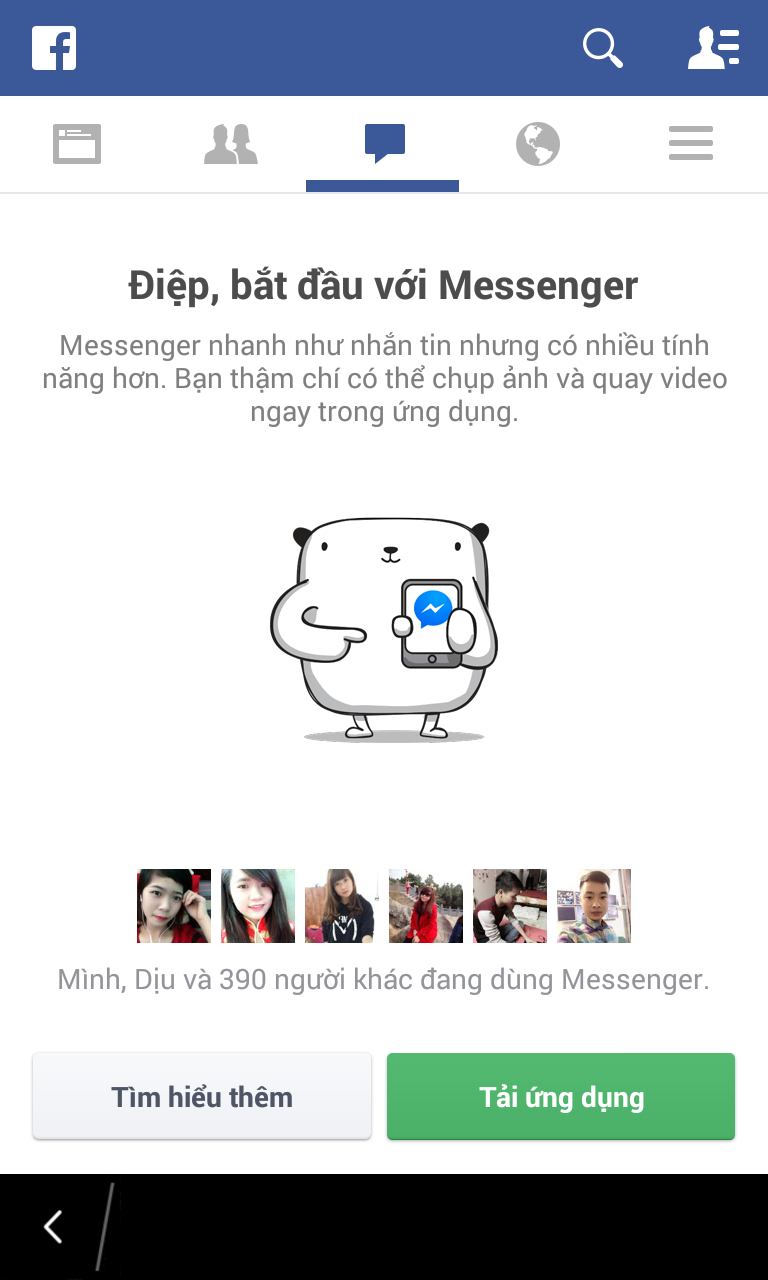Tap the green "Tải ứng dụng" button
This screenshot has height=1280, width=768.
pyautogui.click(x=561, y=1096)
